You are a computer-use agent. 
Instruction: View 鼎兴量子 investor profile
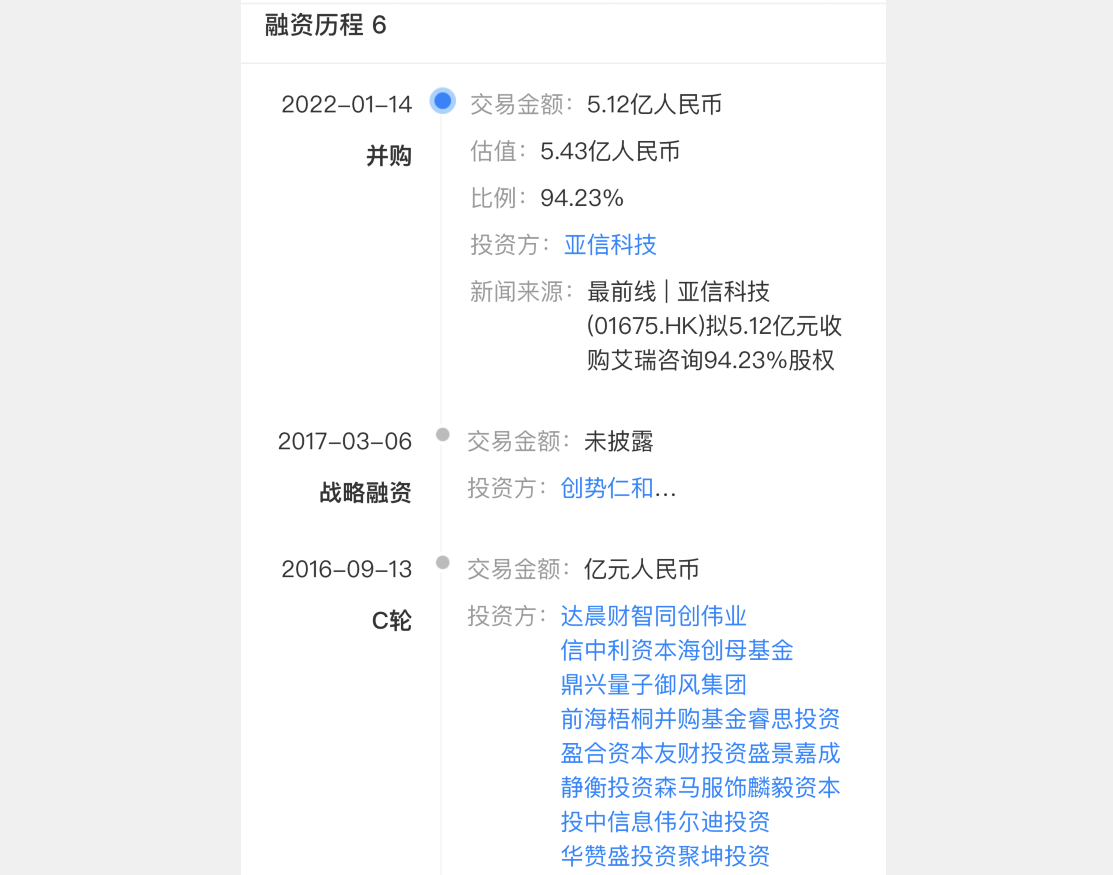[x=607, y=685]
